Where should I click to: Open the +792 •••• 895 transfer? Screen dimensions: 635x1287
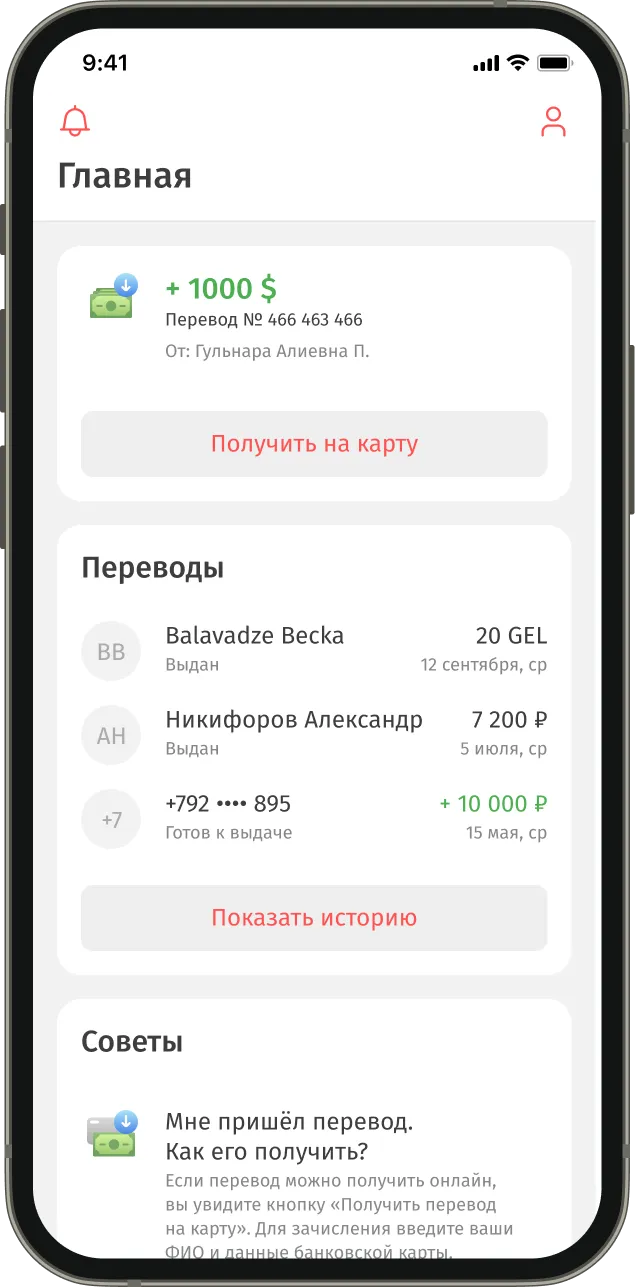click(x=314, y=817)
